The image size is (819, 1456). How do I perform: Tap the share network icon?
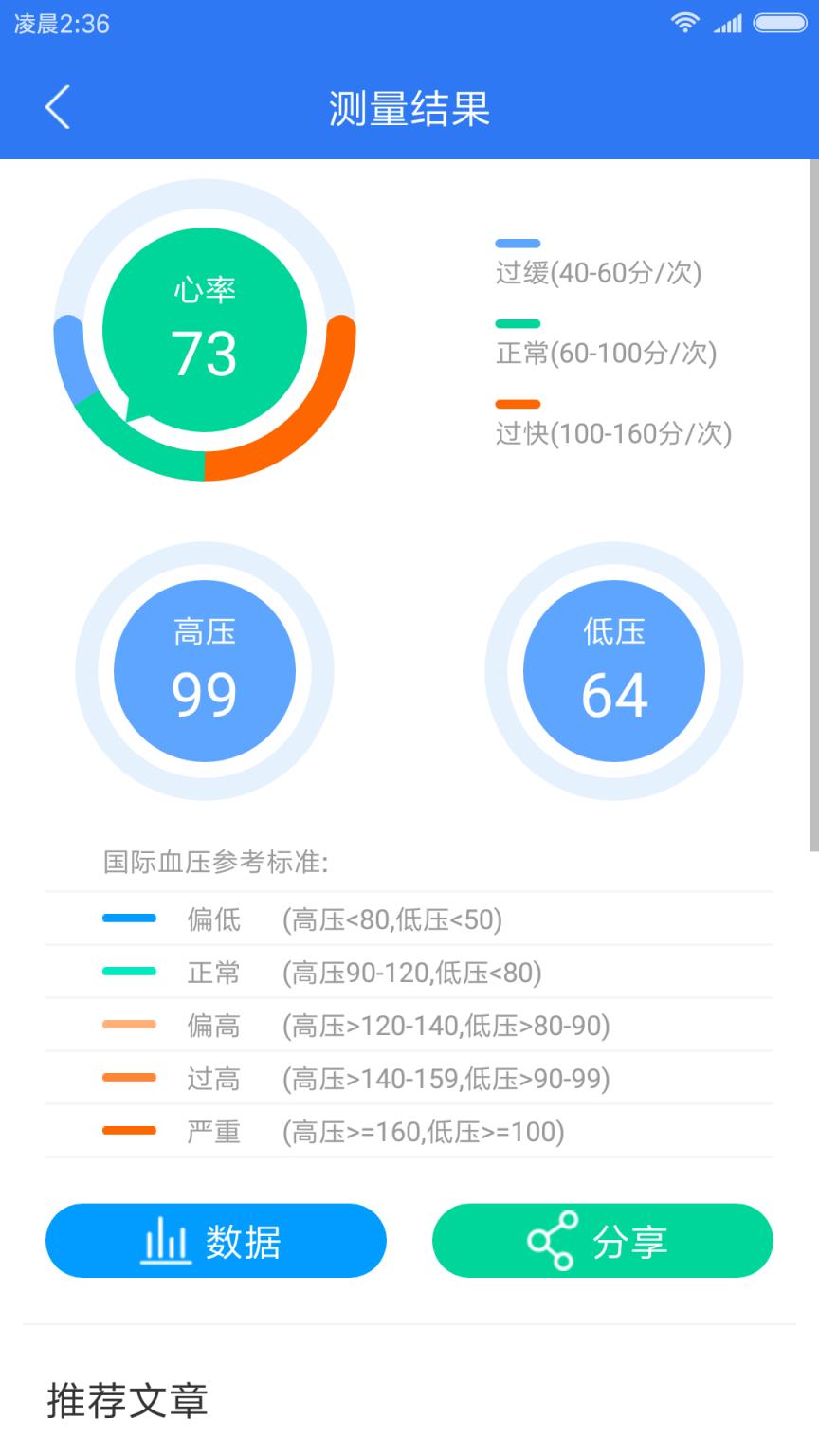pos(550,1240)
